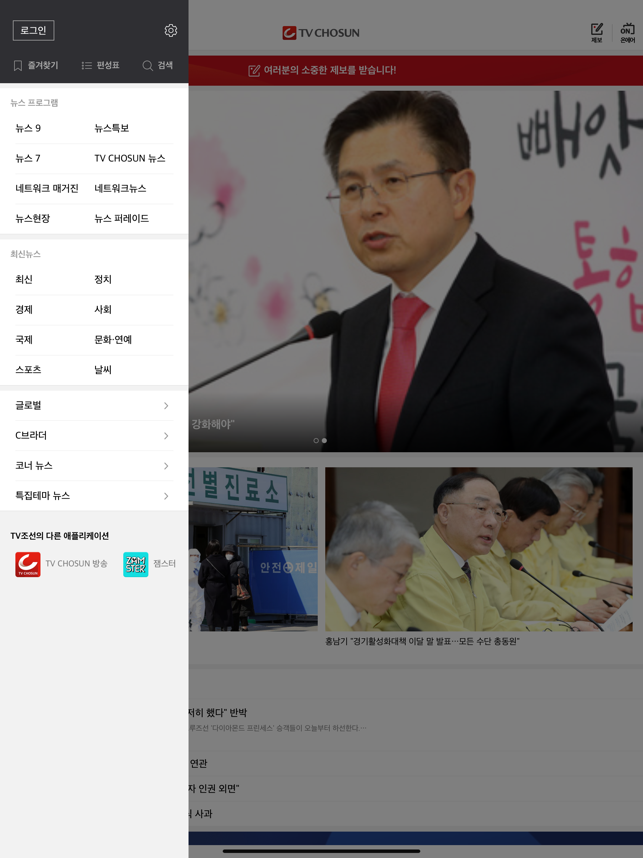This screenshot has width=643, height=858.
Task: Go to 정치 news category
Action: [x=103, y=279]
